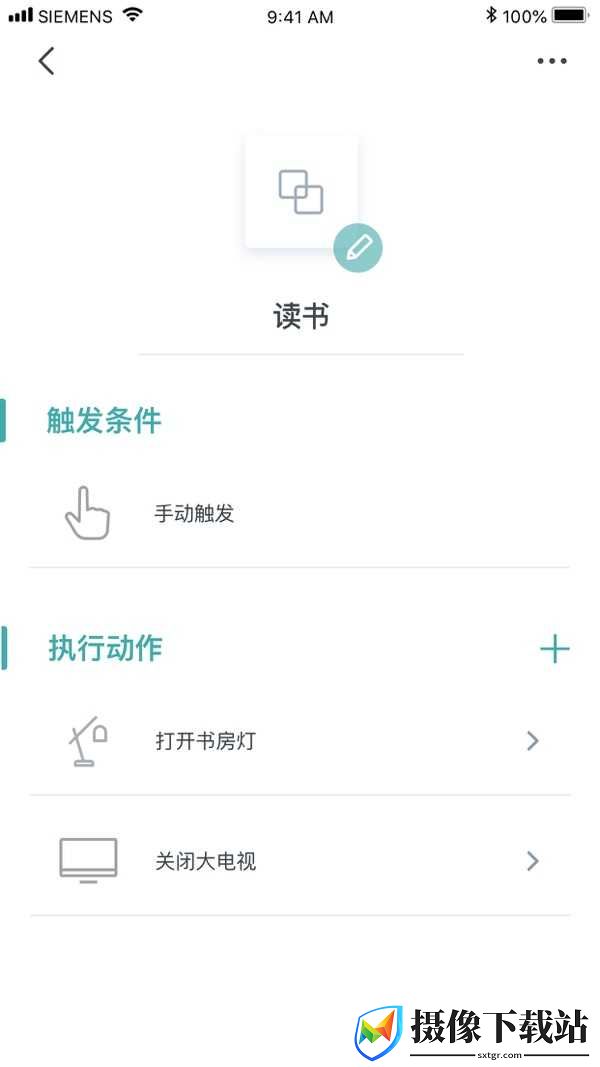Open the 手动触发 trigger condition row
This screenshot has height=1067, width=600.
coord(299,514)
